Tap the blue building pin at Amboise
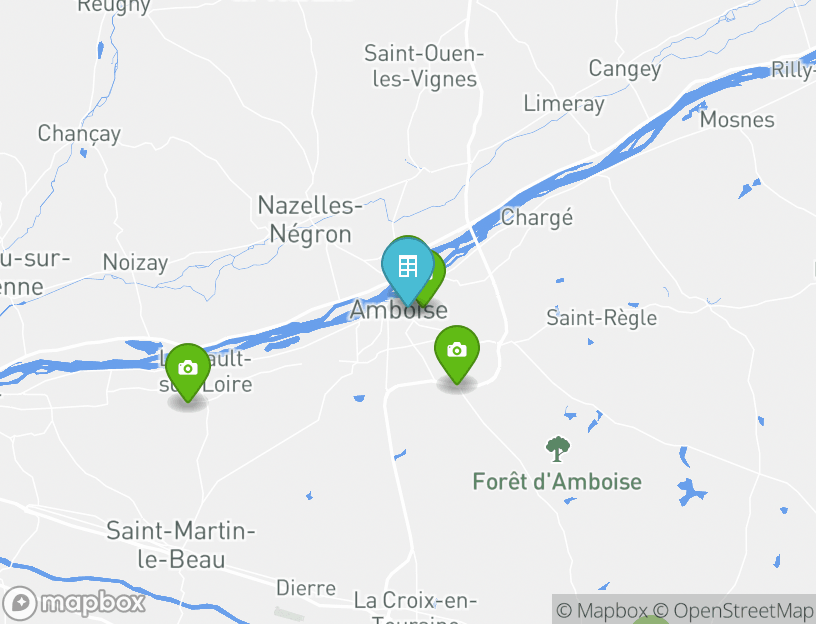 pos(407,267)
